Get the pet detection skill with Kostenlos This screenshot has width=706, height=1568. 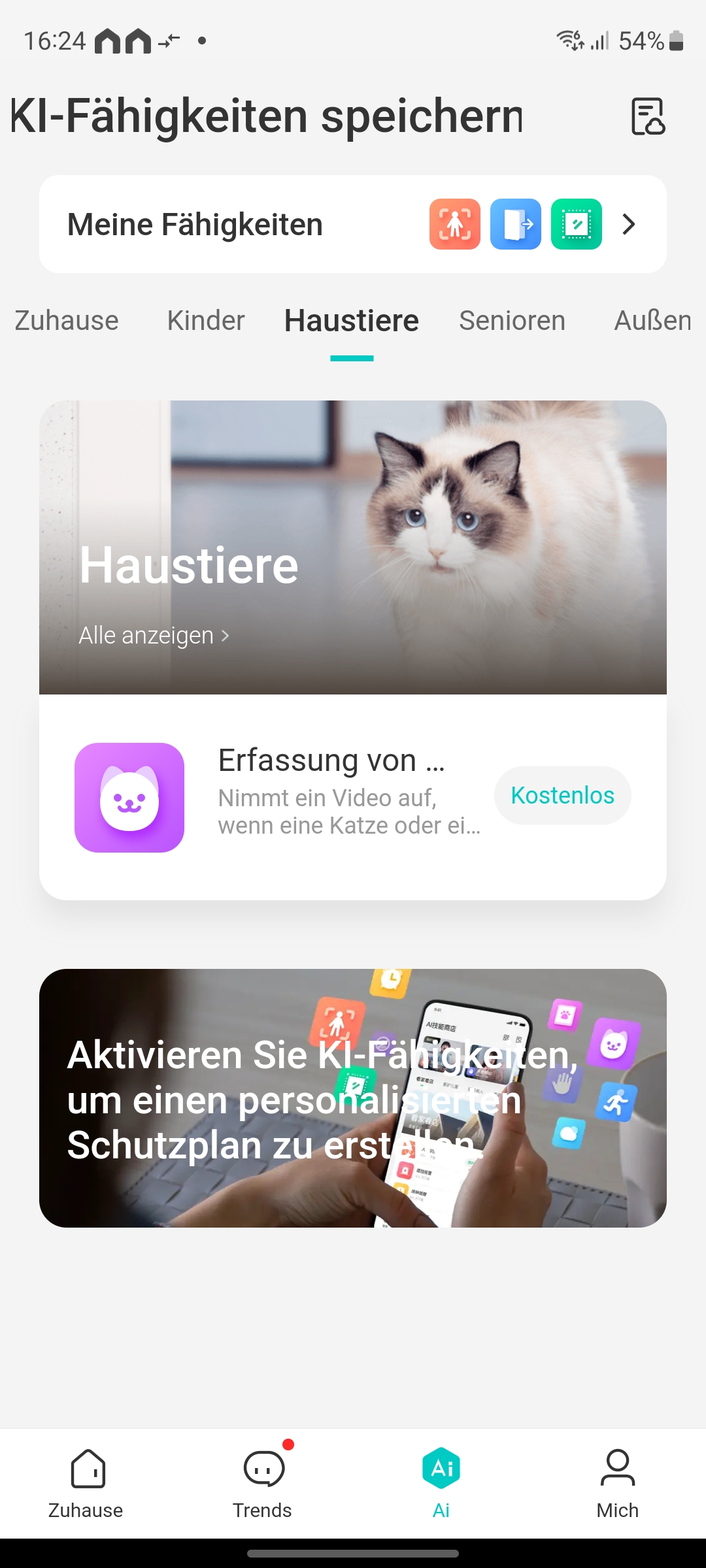562,795
